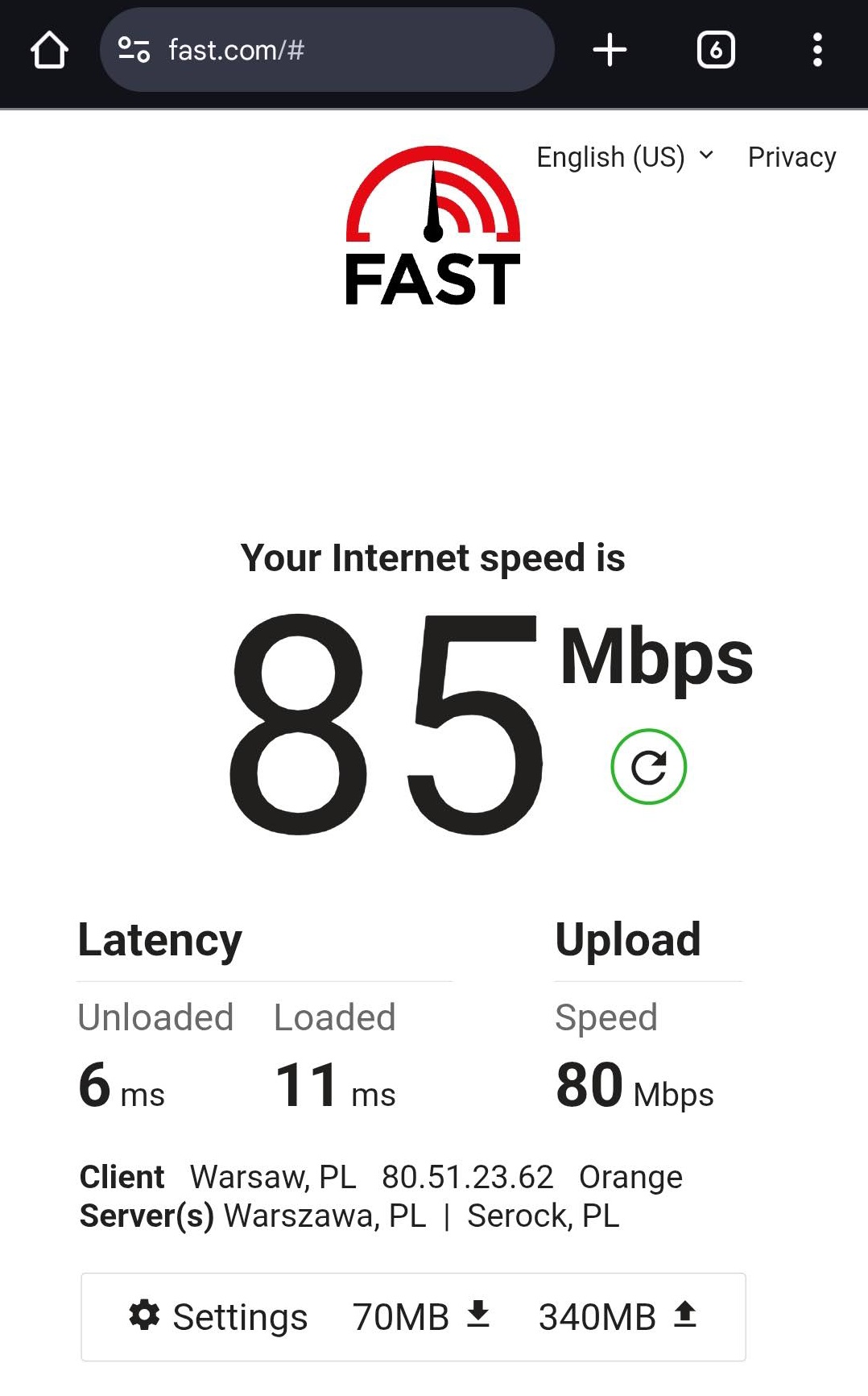
Task: Open the Privacy link
Action: (792, 157)
